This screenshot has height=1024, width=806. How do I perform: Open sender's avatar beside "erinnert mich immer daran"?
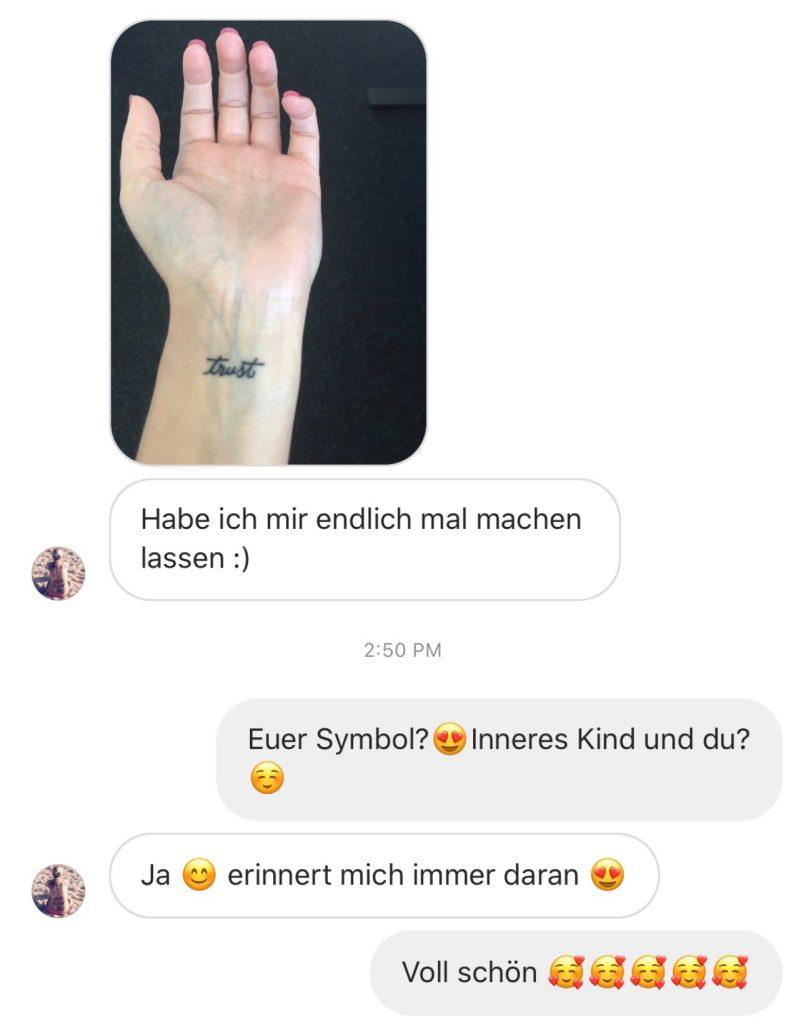59,890
